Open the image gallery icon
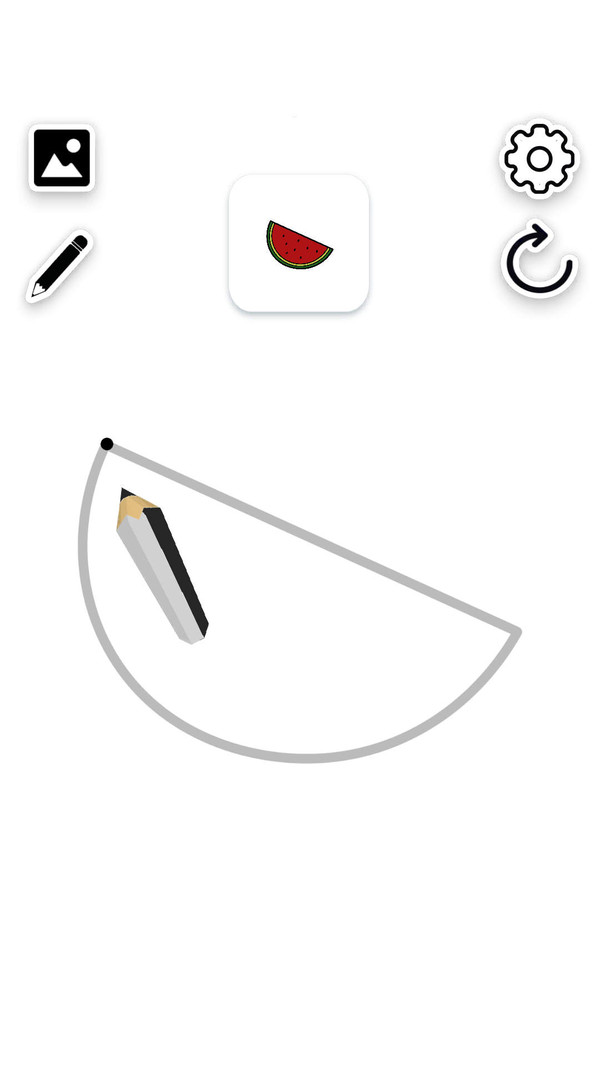 62,158
